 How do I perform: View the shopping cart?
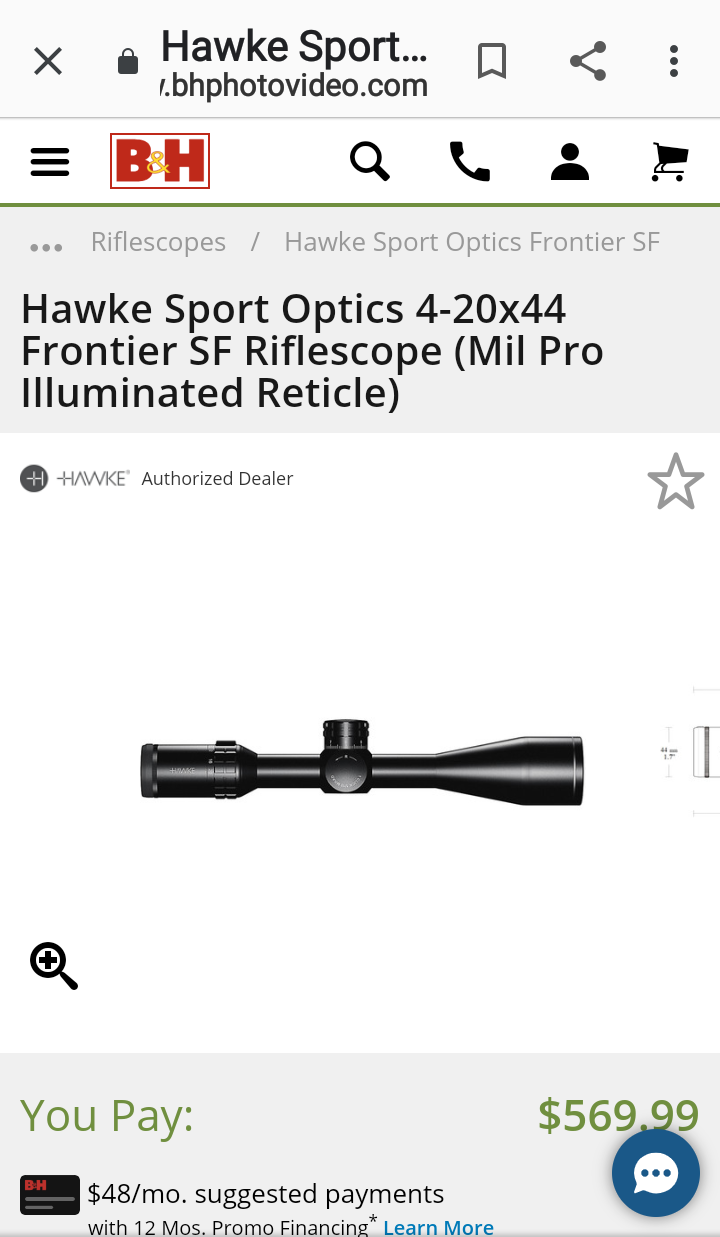669,161
